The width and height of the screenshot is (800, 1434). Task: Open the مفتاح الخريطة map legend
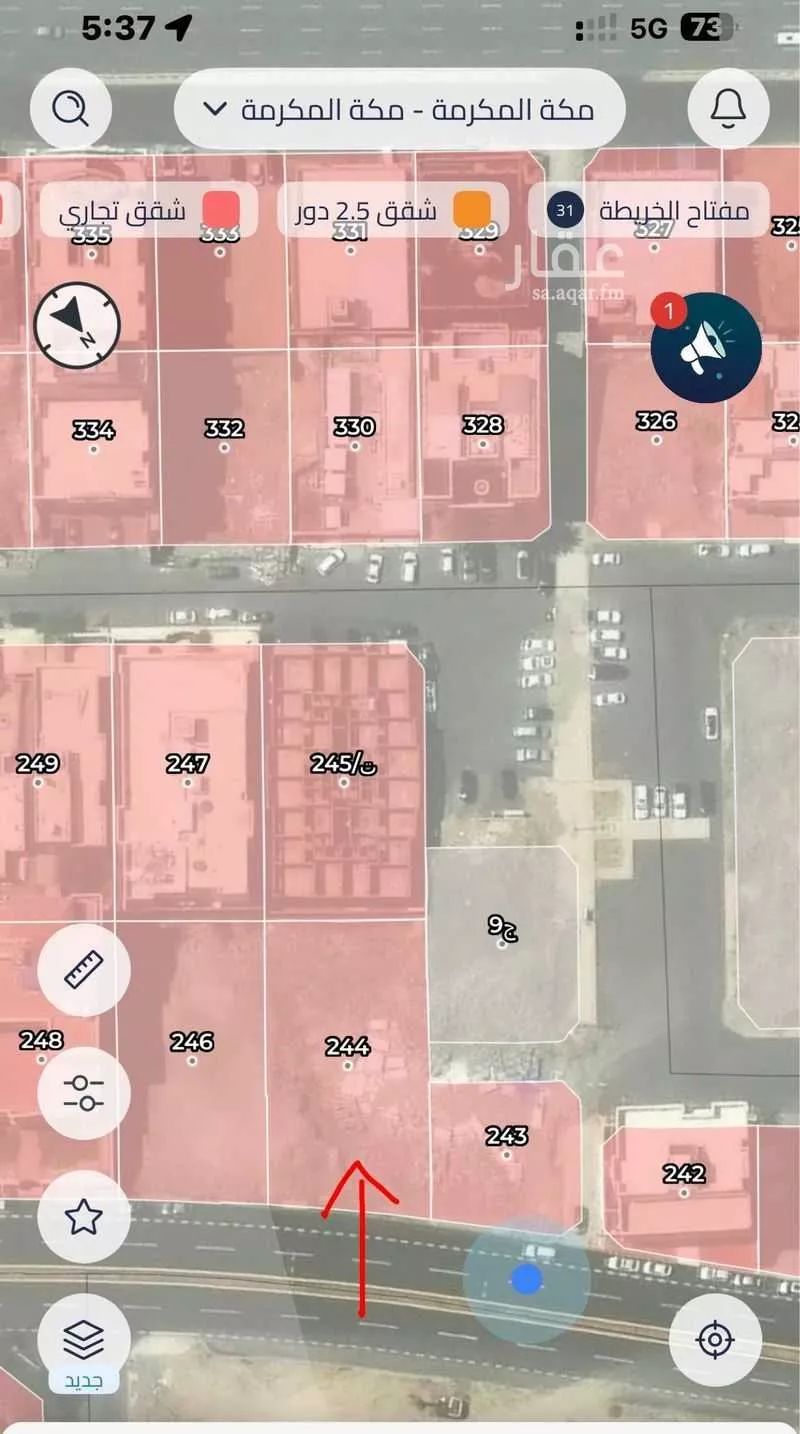648,211
